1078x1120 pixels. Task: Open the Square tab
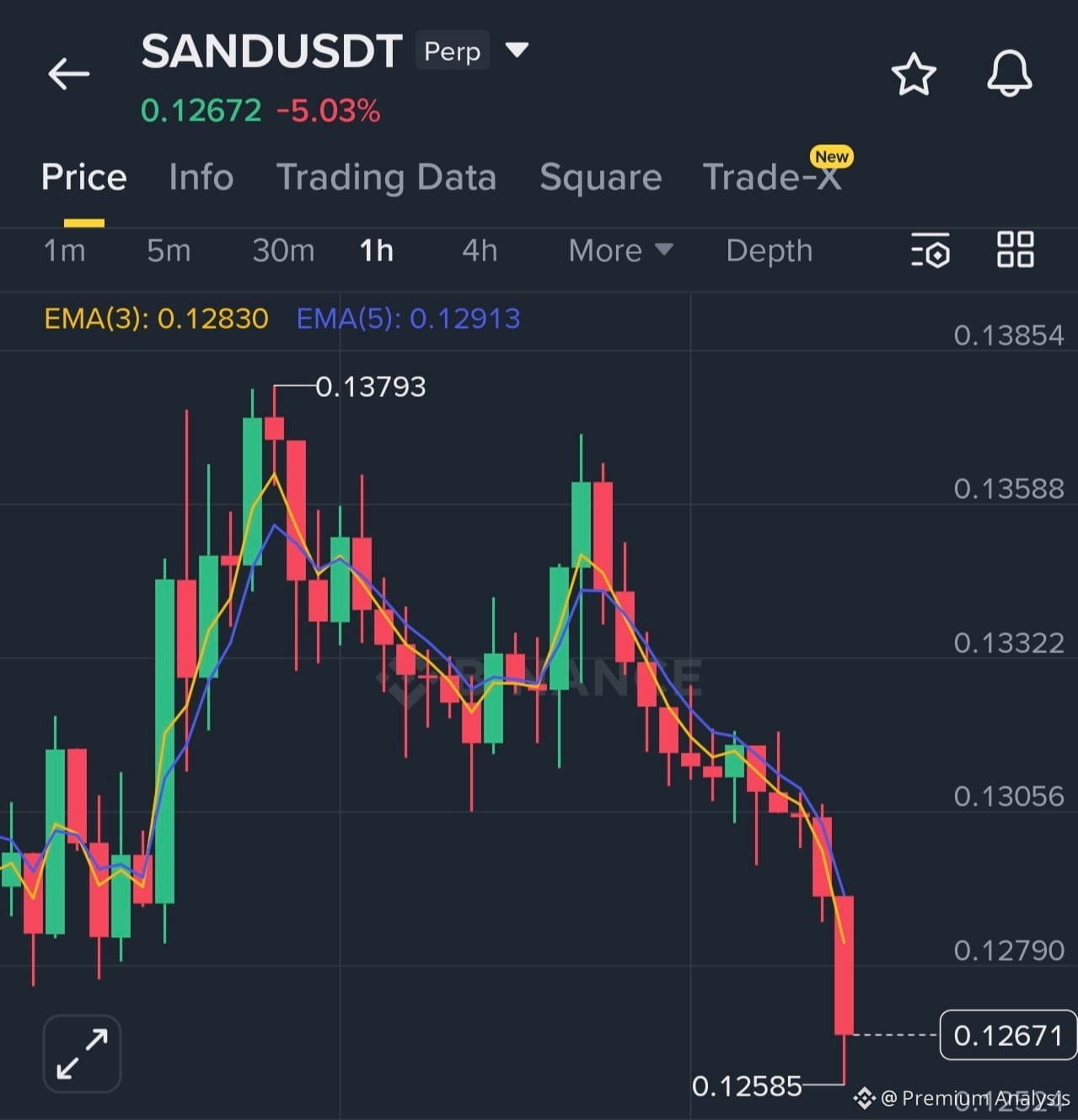pyautogui.click(x=600, y=177)
